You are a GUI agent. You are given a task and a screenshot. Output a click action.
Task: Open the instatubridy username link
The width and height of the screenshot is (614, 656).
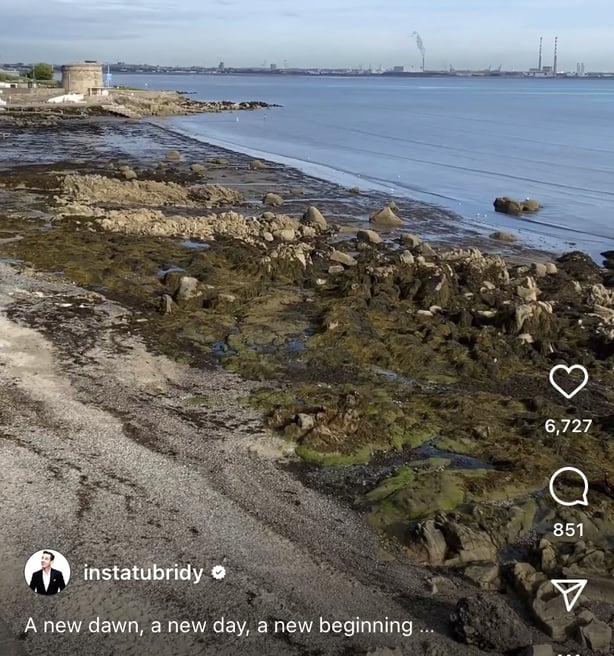click(x=143, y=573)
